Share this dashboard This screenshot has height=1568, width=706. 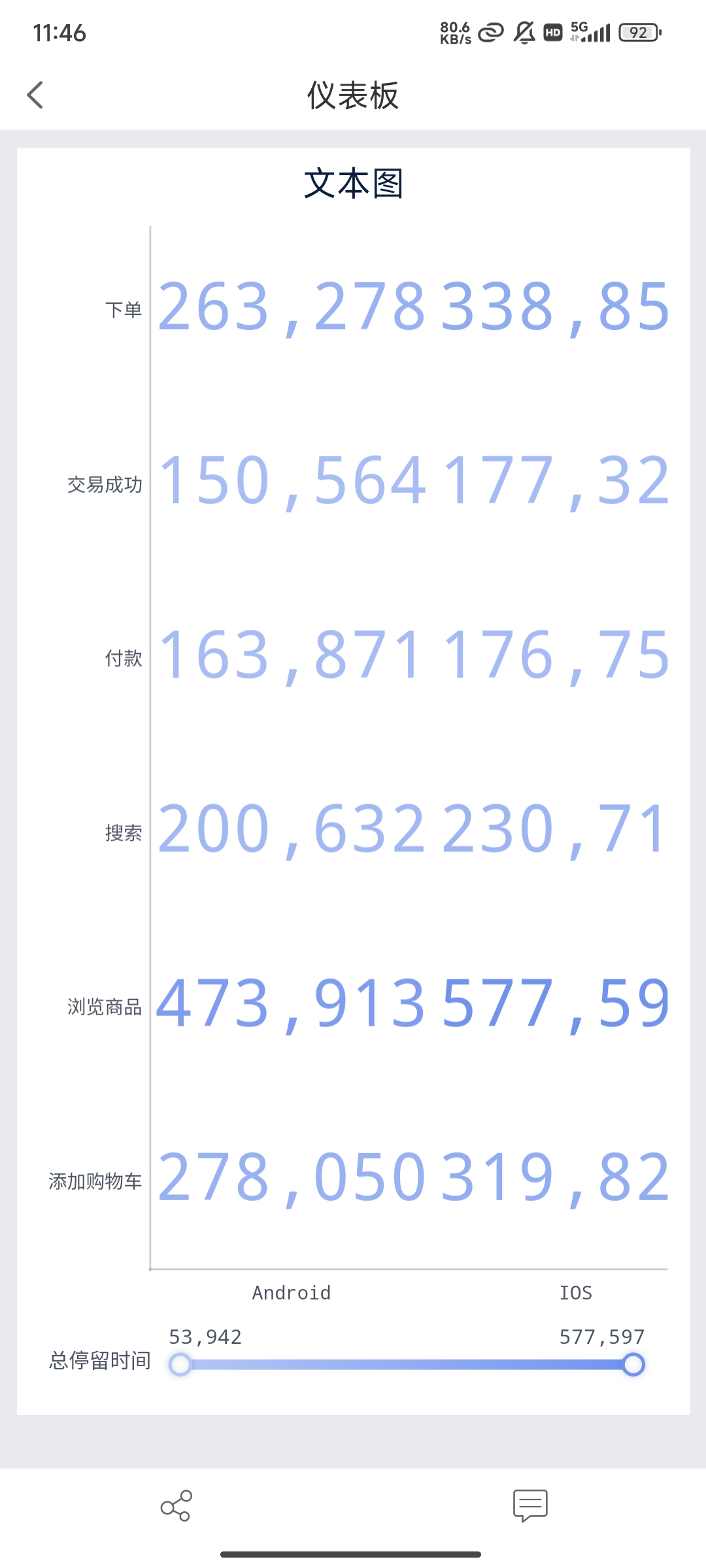(176, 1505)
